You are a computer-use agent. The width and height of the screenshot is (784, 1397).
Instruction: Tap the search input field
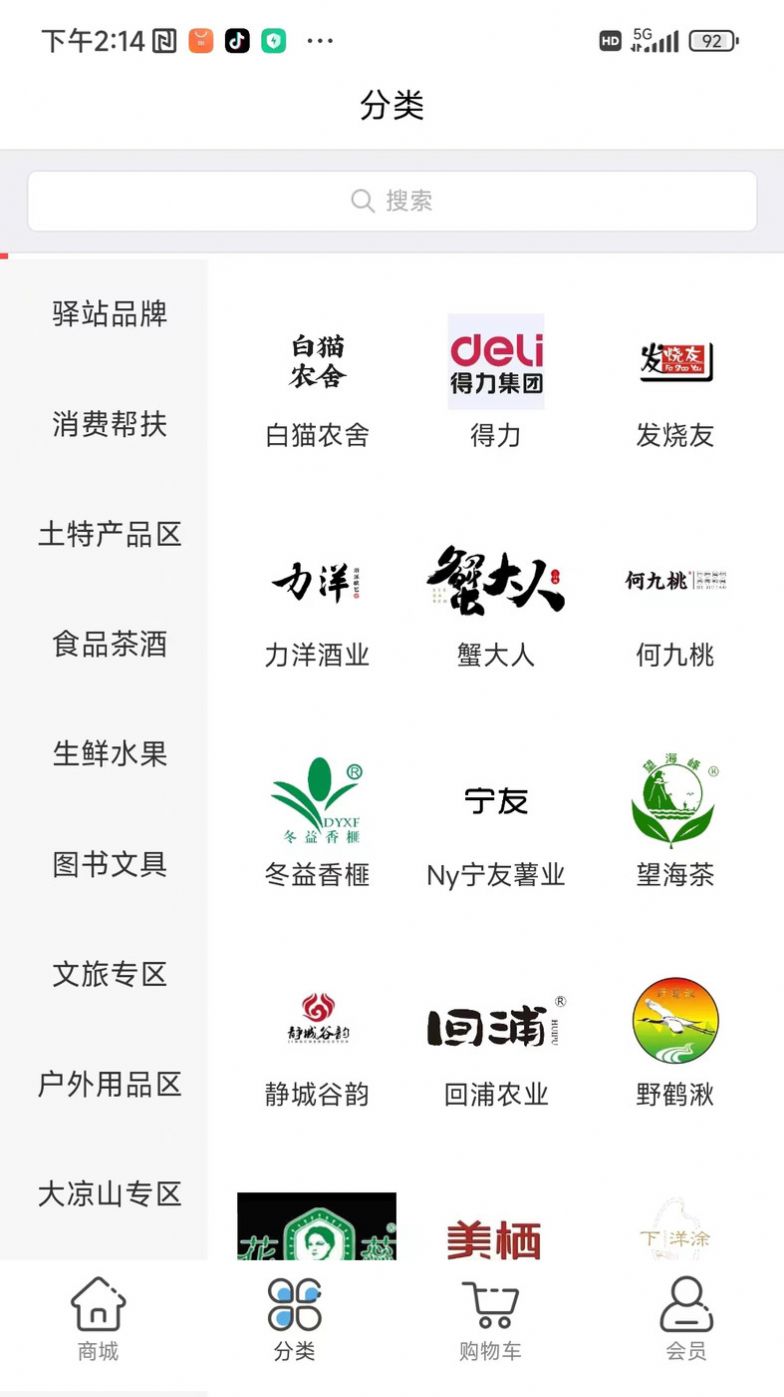[x=392, y=200]
